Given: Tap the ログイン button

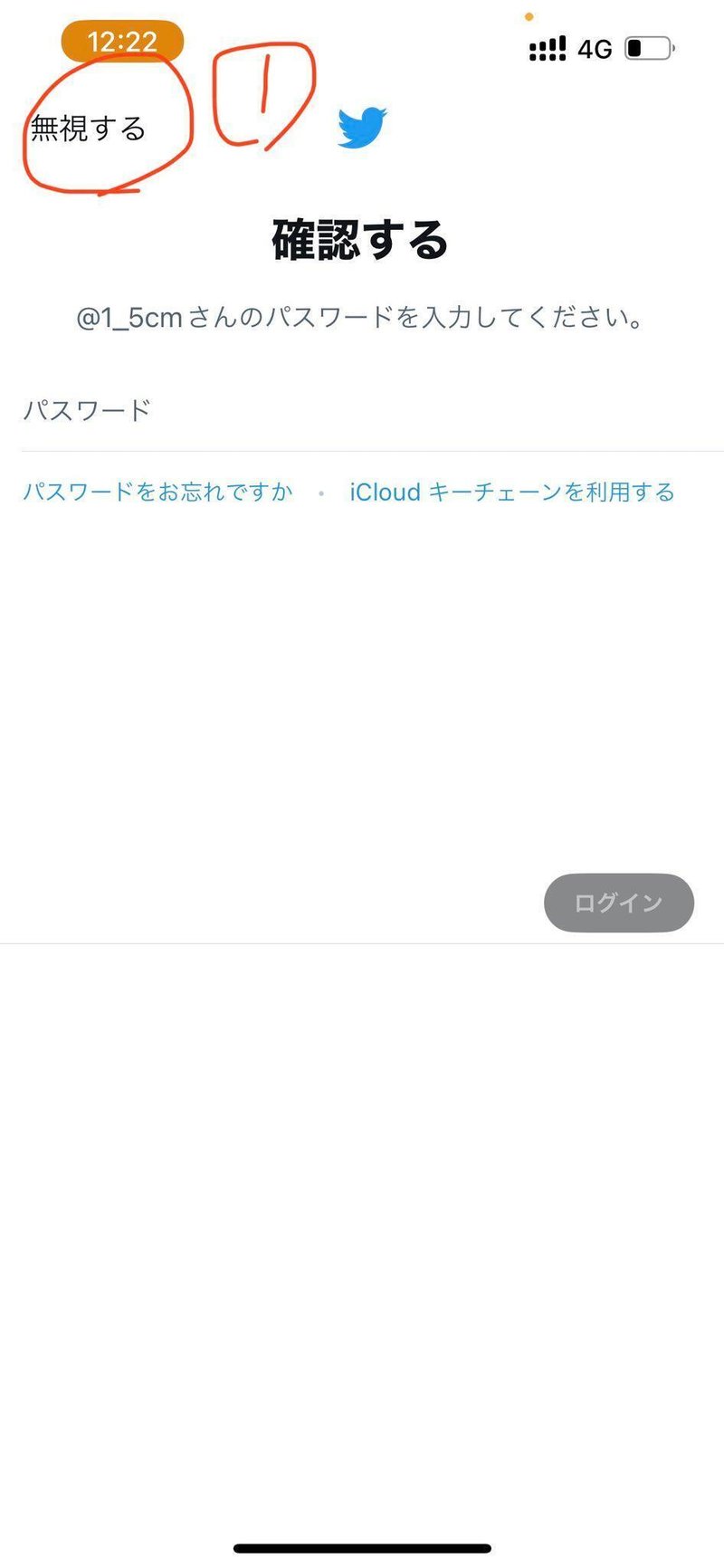Looking at the screenshot, I should pos(618,903).
